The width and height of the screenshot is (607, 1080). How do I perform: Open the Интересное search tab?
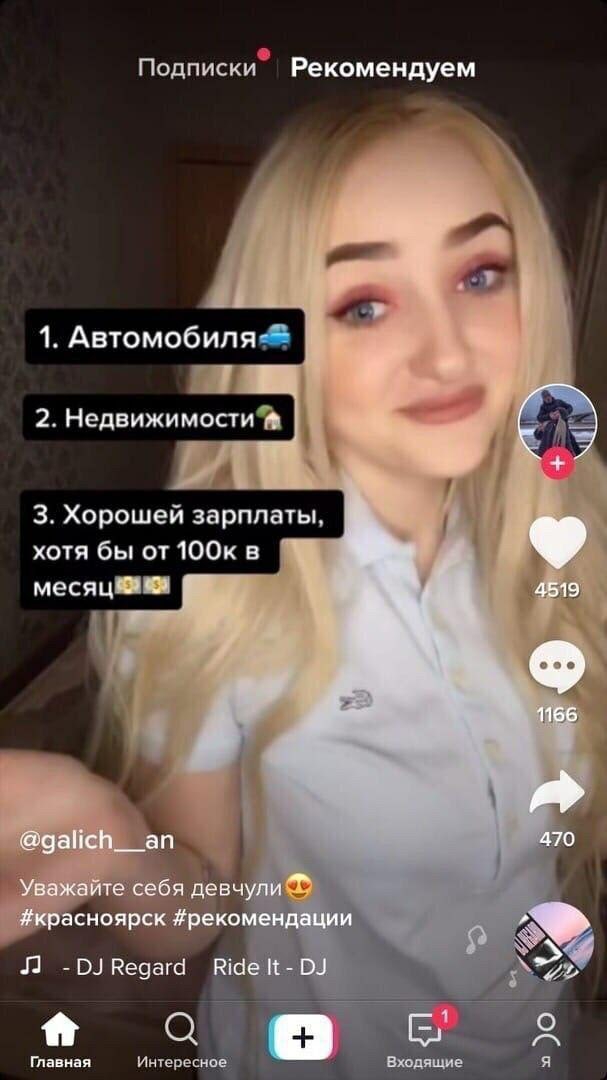pyautogui.click(x=181, y=1042)
